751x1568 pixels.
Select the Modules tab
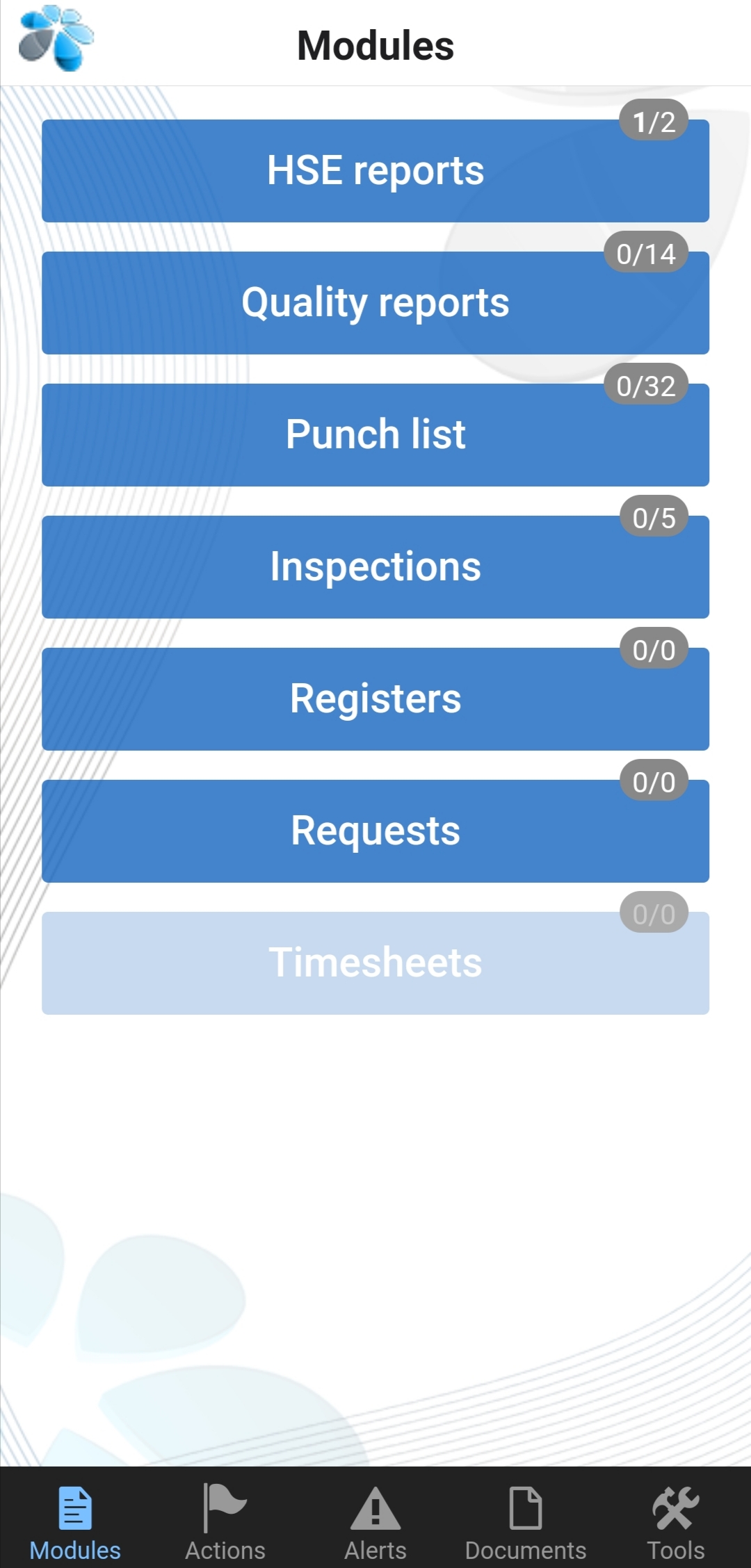pyautogui.click(x=75, y=1522)
